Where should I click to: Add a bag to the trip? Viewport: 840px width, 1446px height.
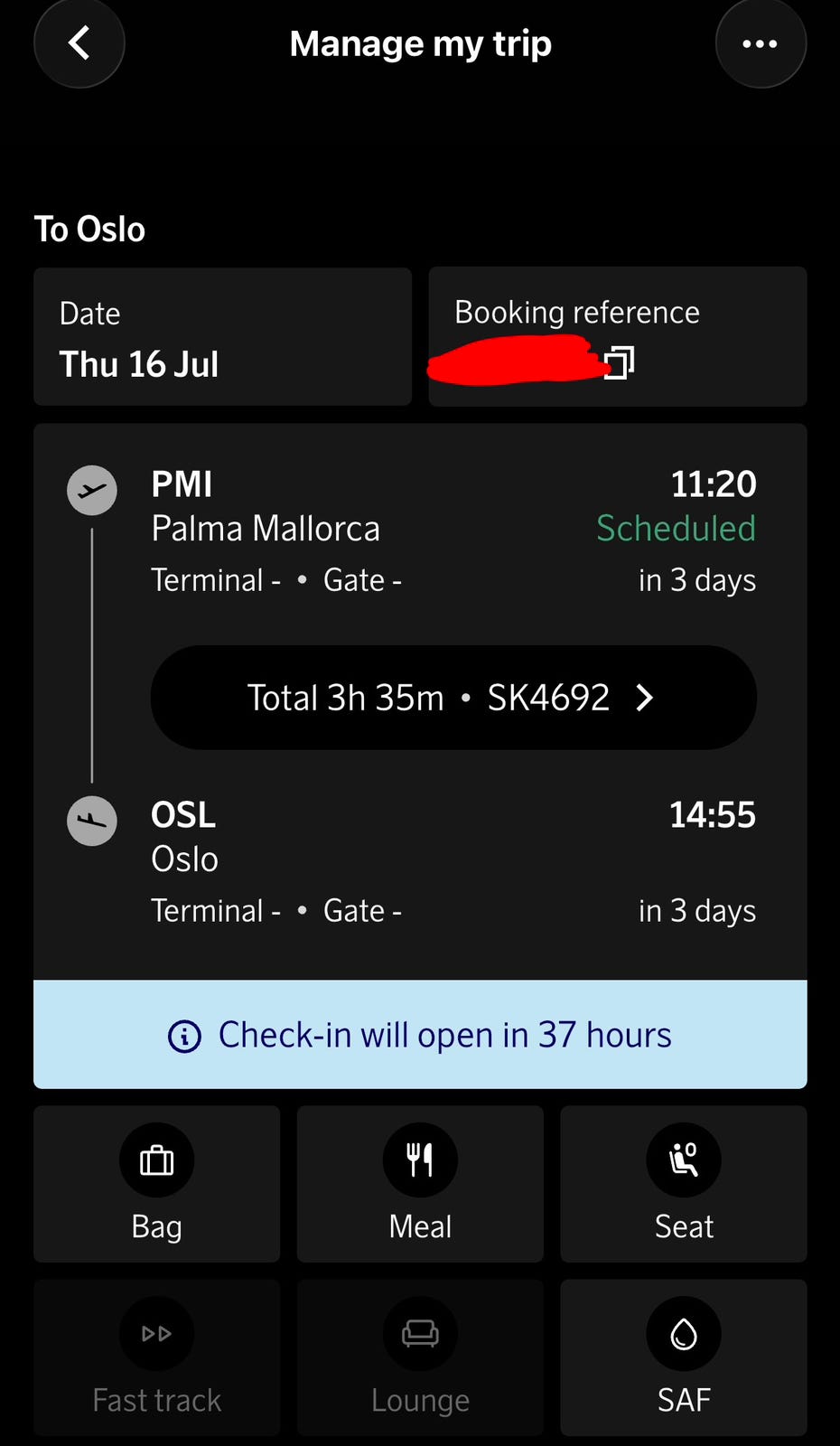point(156,1184)
